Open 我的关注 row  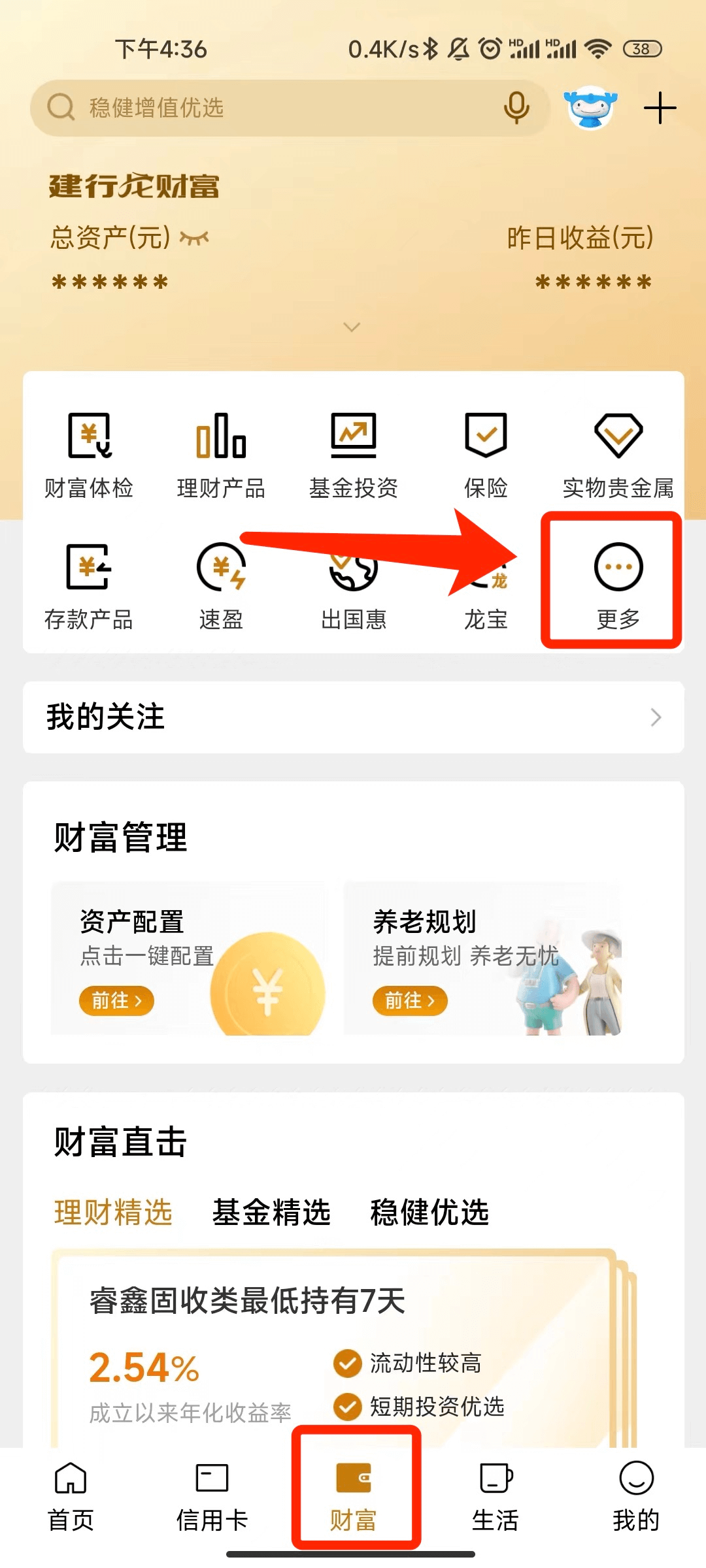point(353,717)
